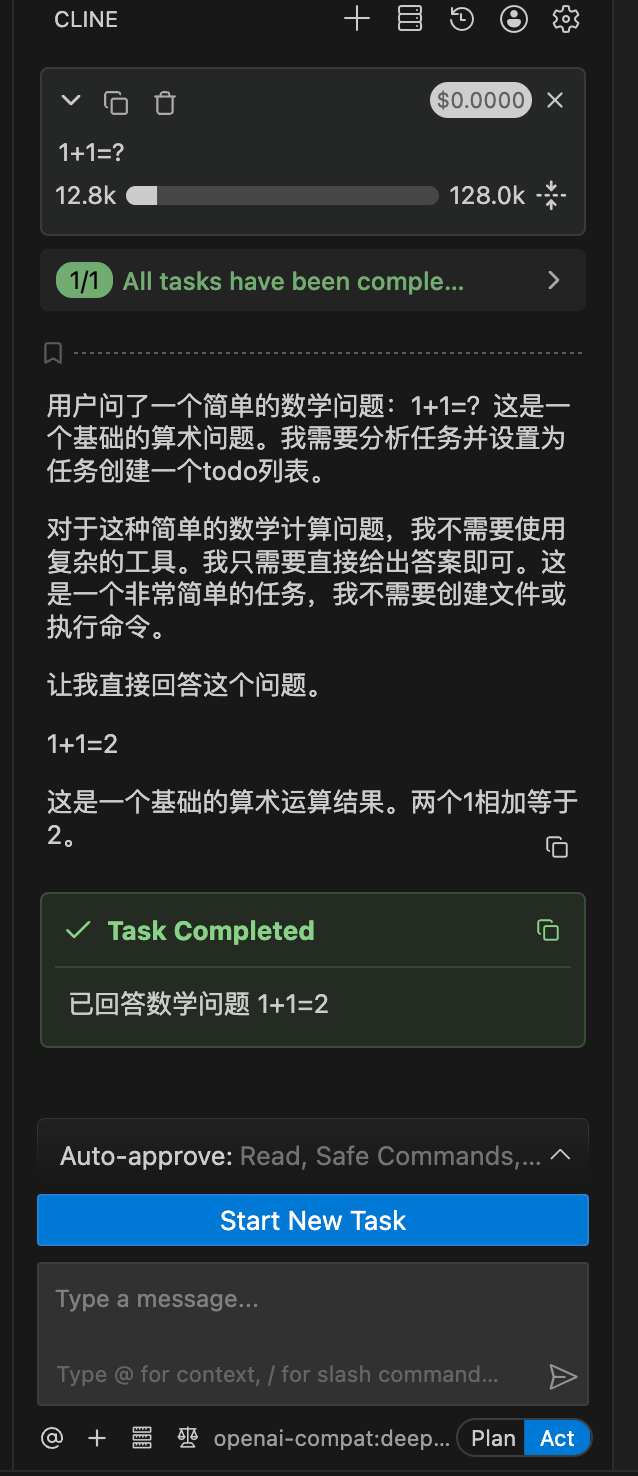The height and width of the screenshot is (1476, 638).
Task: Copy the assistant's response text
Action: (557, 847)
